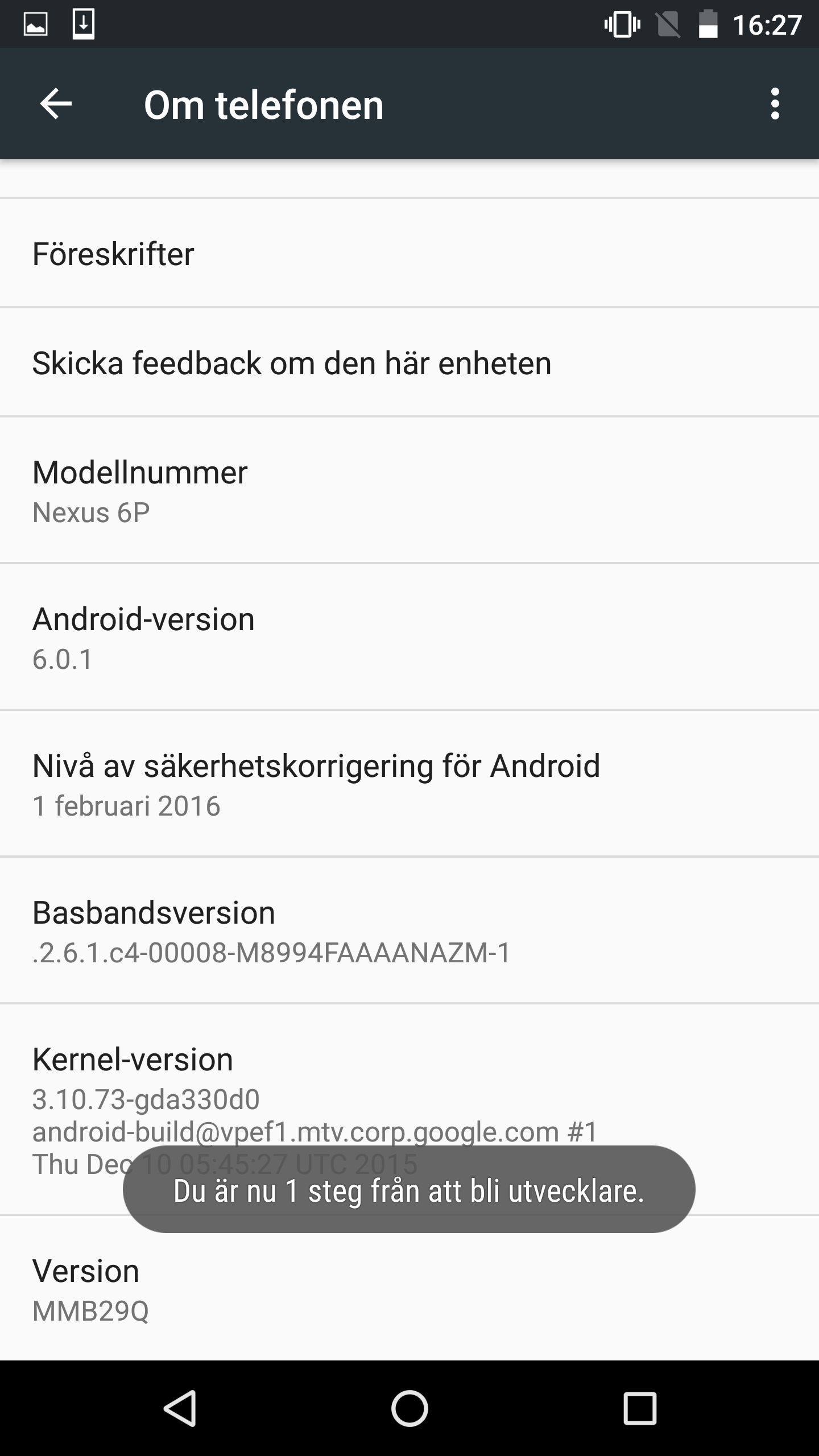Open the overflow menu
This screenshot has height=1456, width=819.
(x=775, y=104)
